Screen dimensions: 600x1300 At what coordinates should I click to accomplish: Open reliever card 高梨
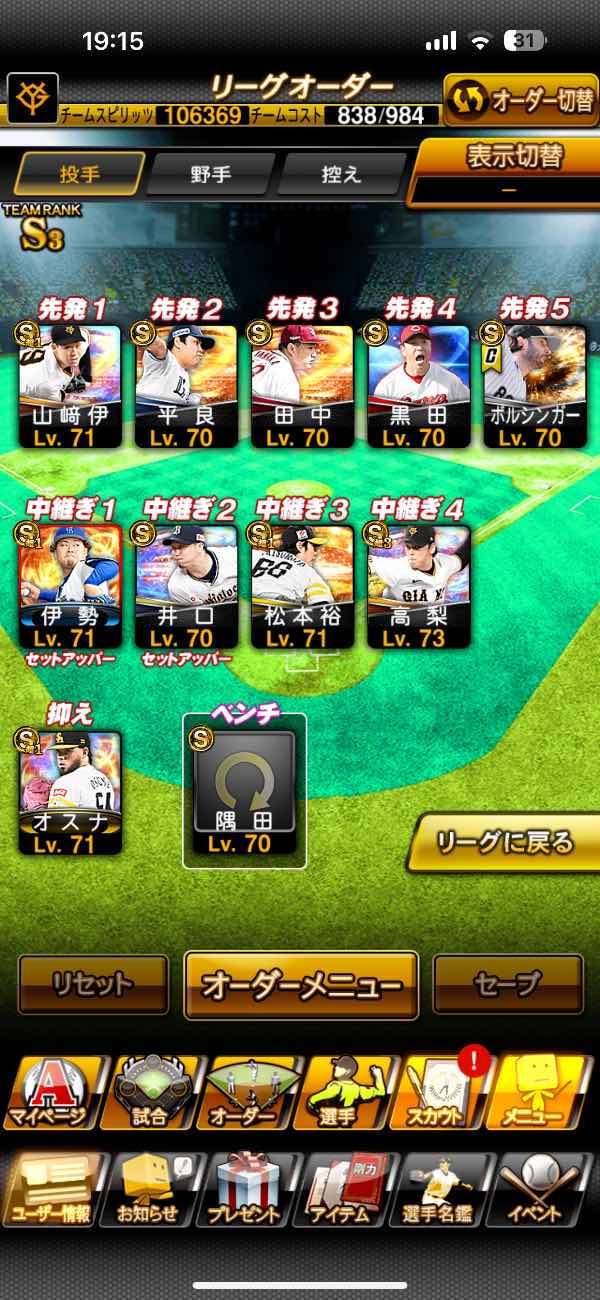tap(418, 586)
